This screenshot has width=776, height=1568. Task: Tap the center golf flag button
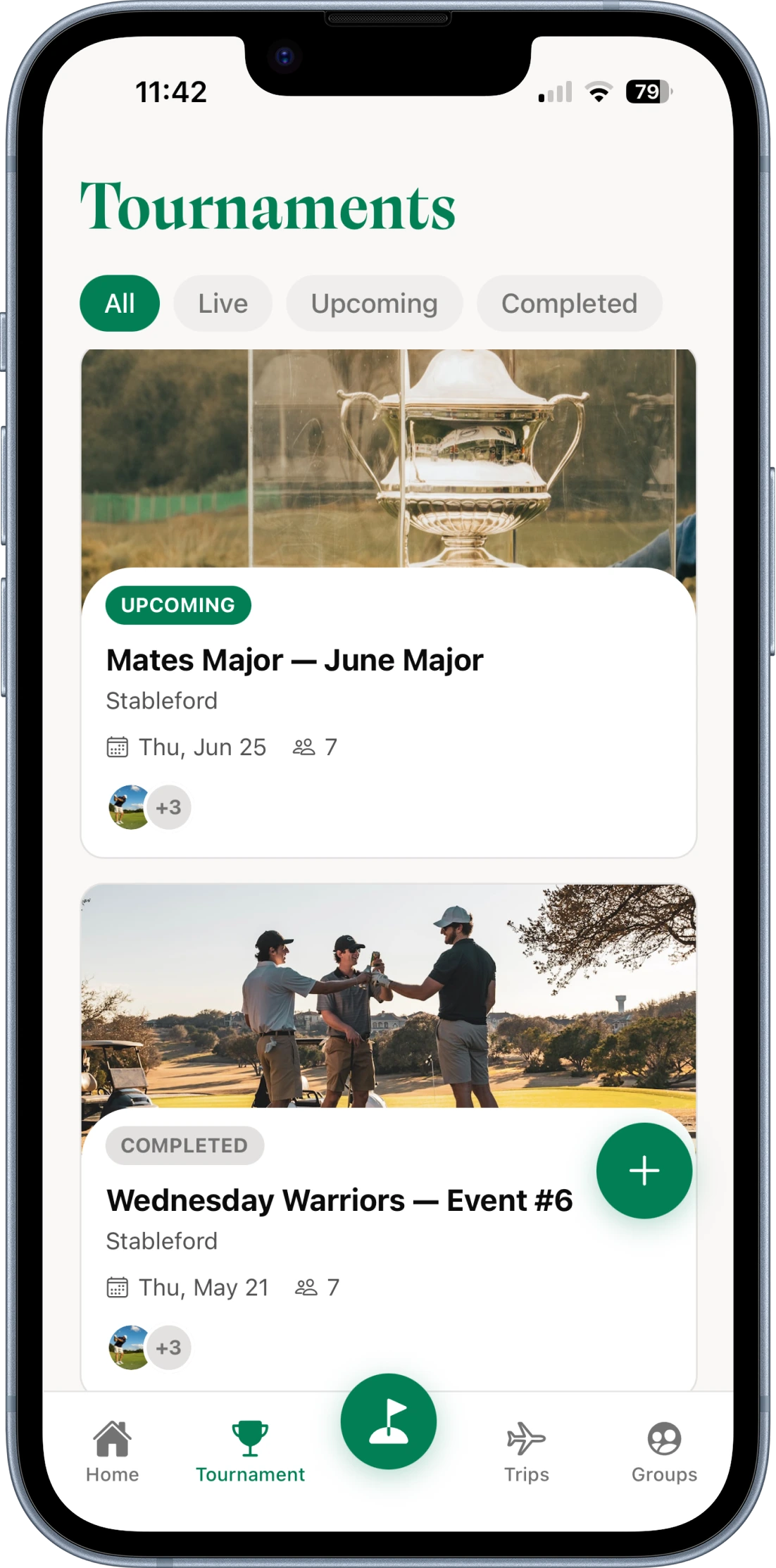(x=389, y=1421)
